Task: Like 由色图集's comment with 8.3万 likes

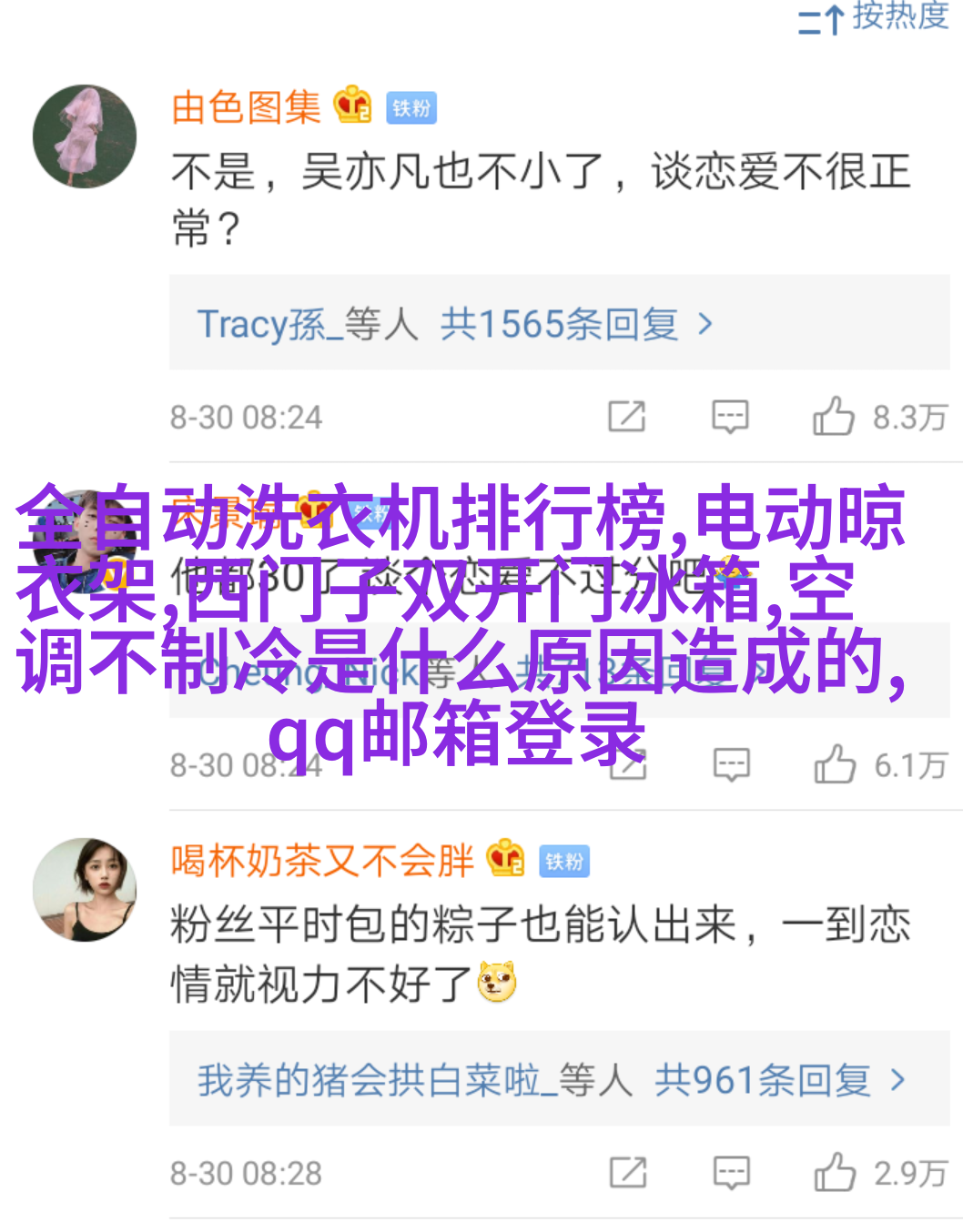Action: (x=834, y=417)
